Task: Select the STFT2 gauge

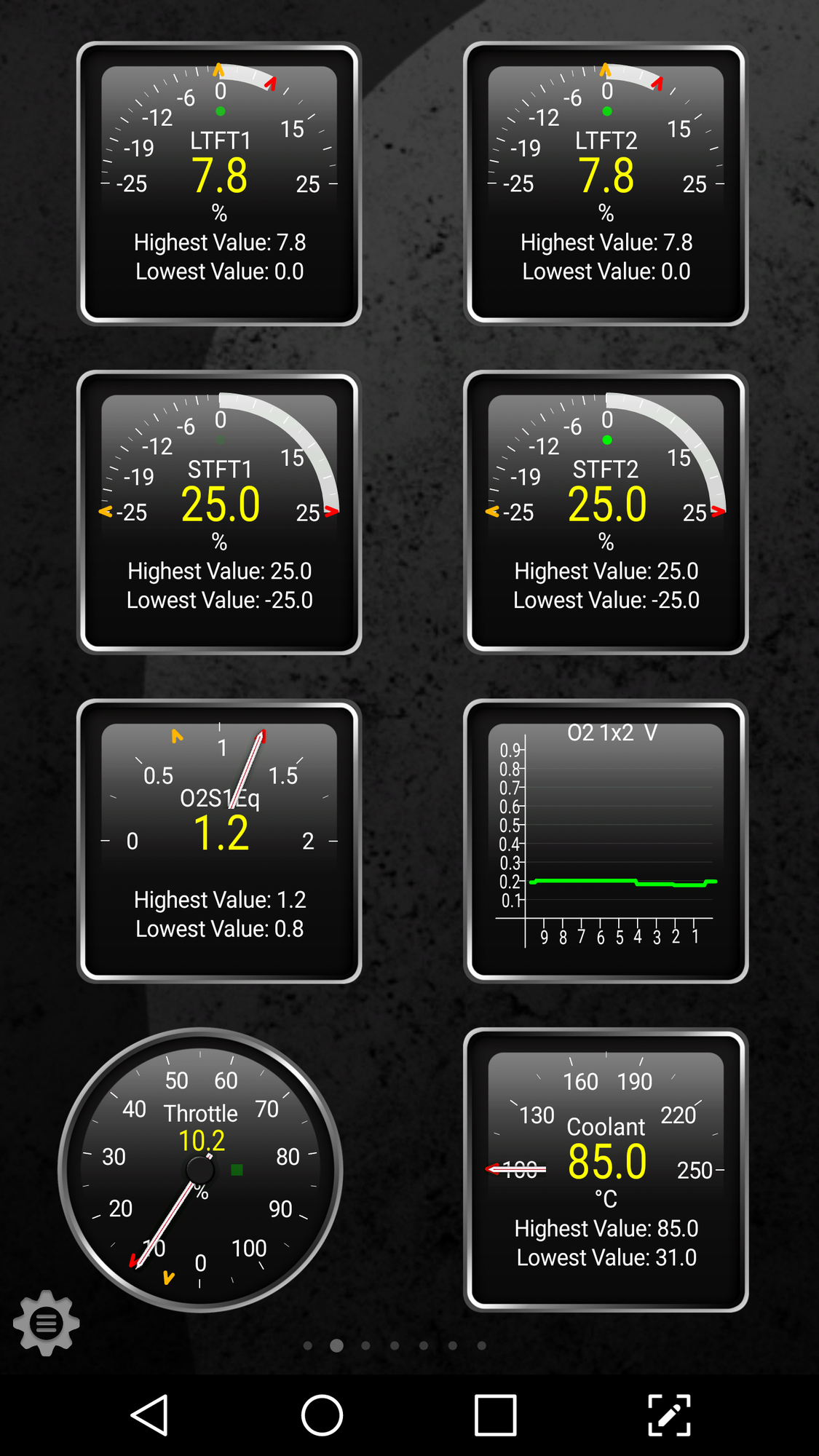Action: (606, 513)
